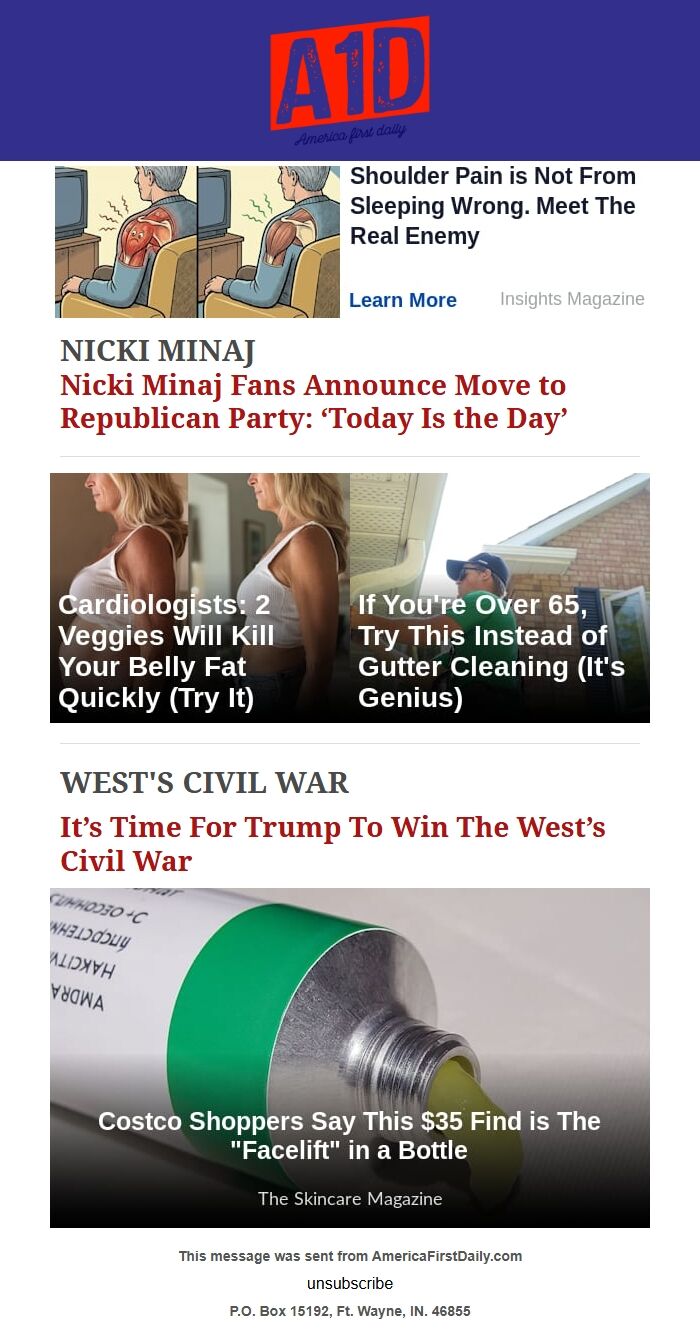Image resolution: width=700 pixels, height=1331 pixels.
Task: Tap the unsubscribe link
Action: tap(349, 1283)
